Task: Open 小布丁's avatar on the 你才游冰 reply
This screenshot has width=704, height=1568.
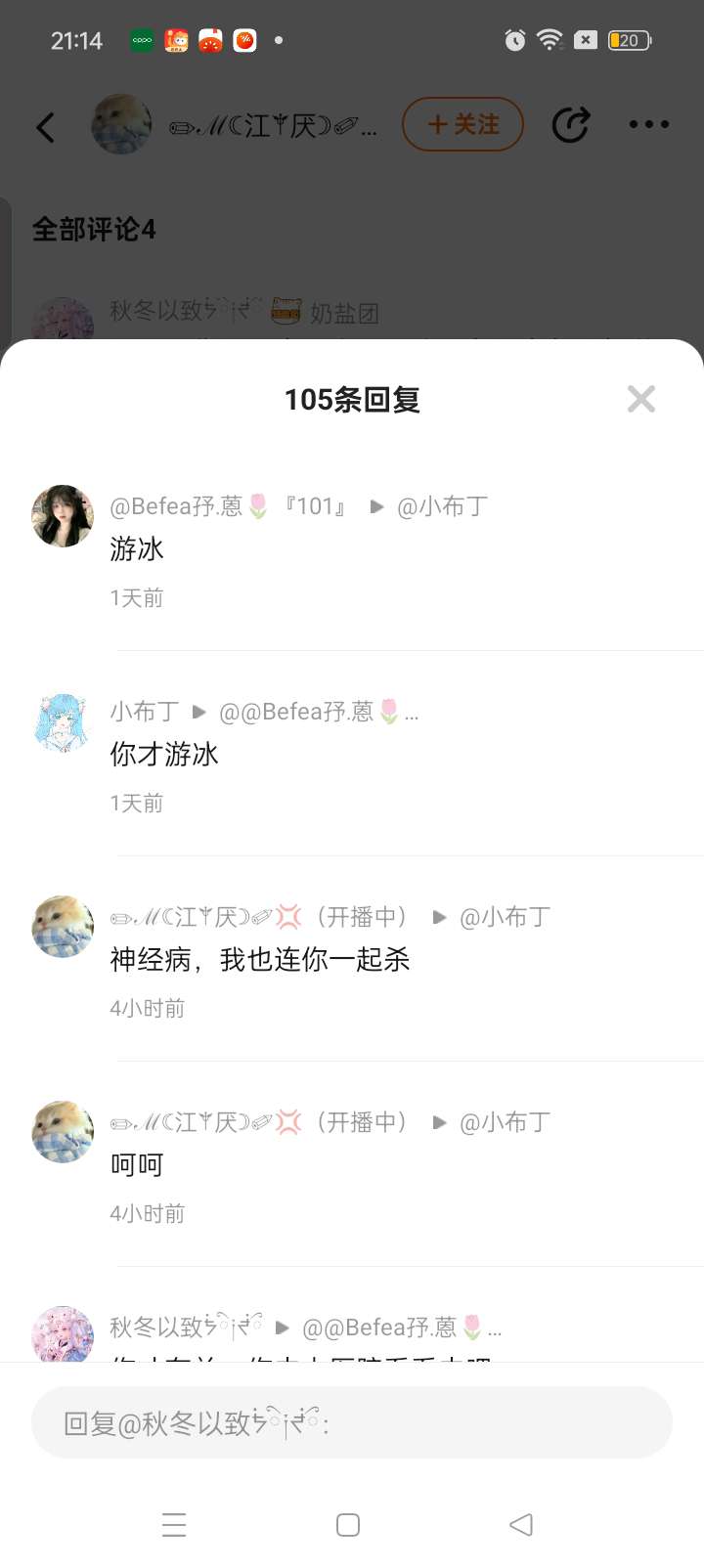Action: 63,721
